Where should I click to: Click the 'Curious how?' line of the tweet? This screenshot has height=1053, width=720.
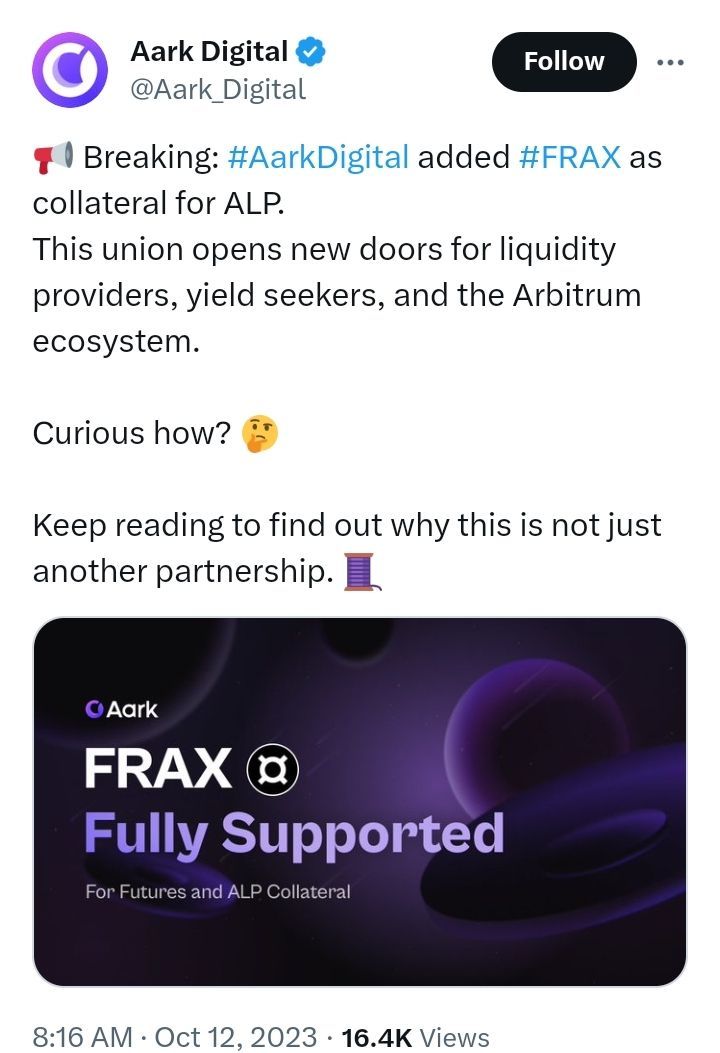click(x=130, y=433)
